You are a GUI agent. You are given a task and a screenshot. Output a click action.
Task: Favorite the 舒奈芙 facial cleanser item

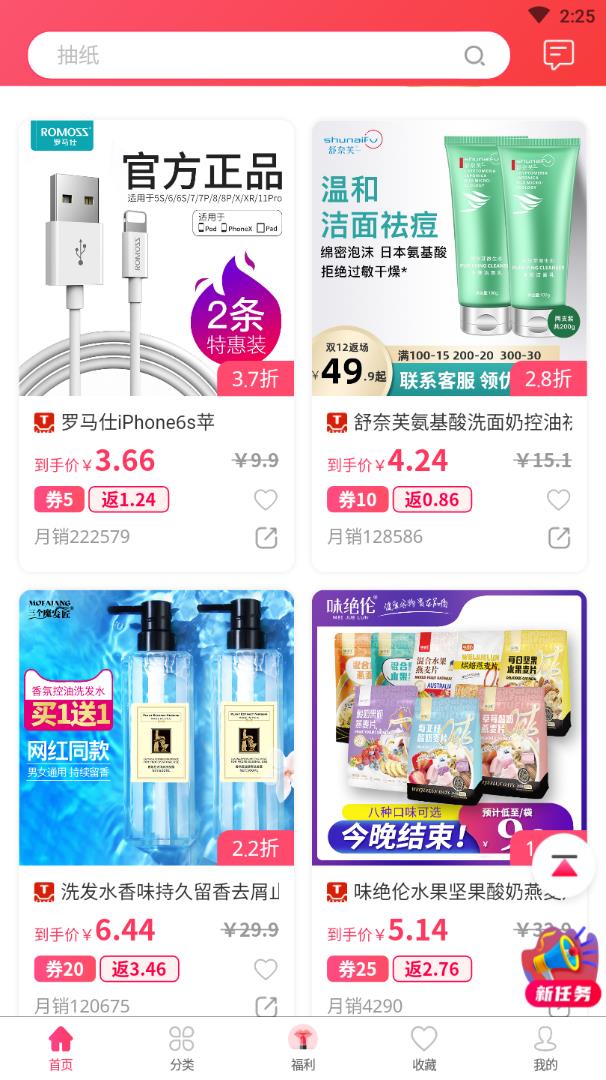558,499
